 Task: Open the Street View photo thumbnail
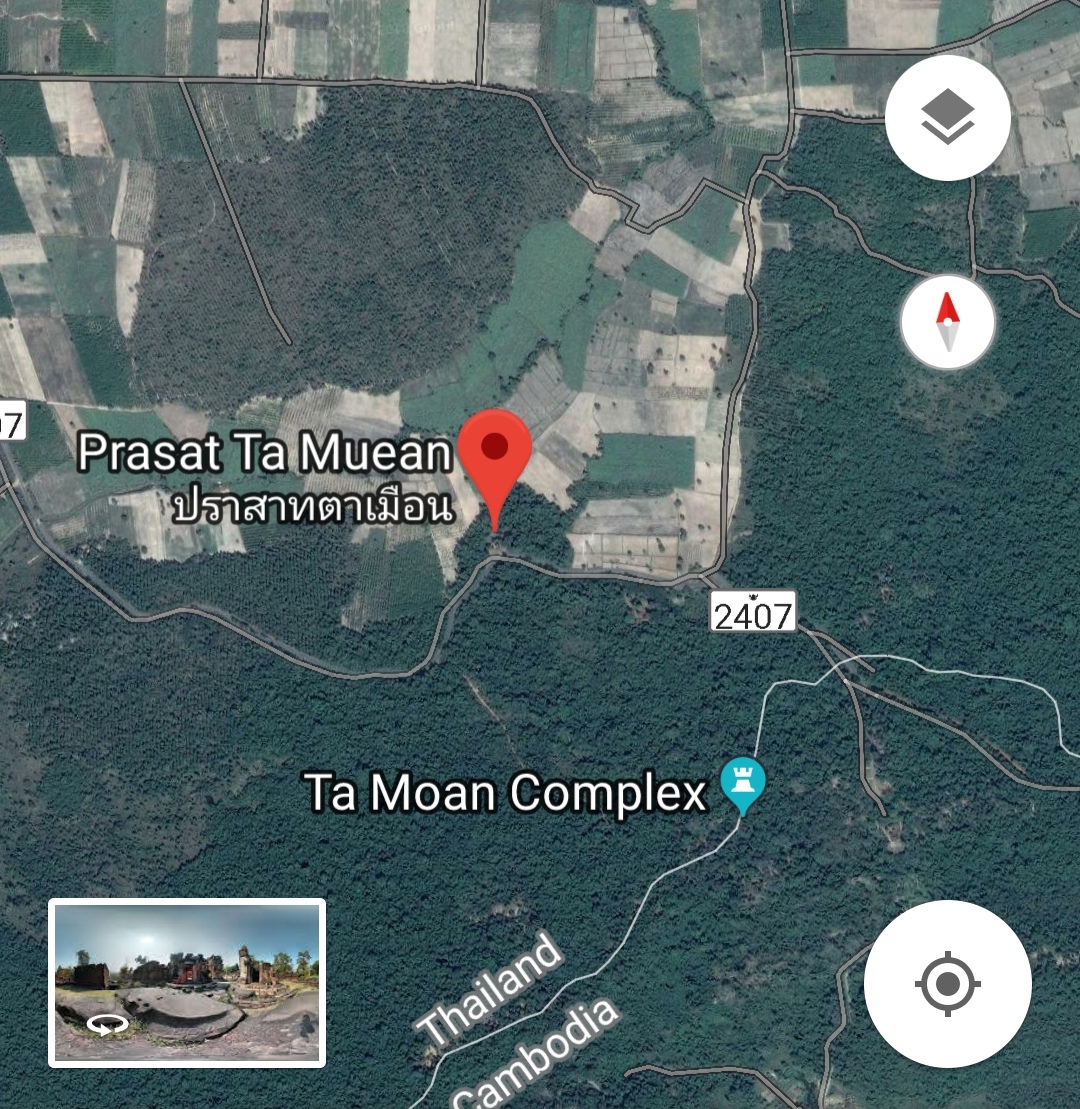pyautogui.click(x=187, y=983)
